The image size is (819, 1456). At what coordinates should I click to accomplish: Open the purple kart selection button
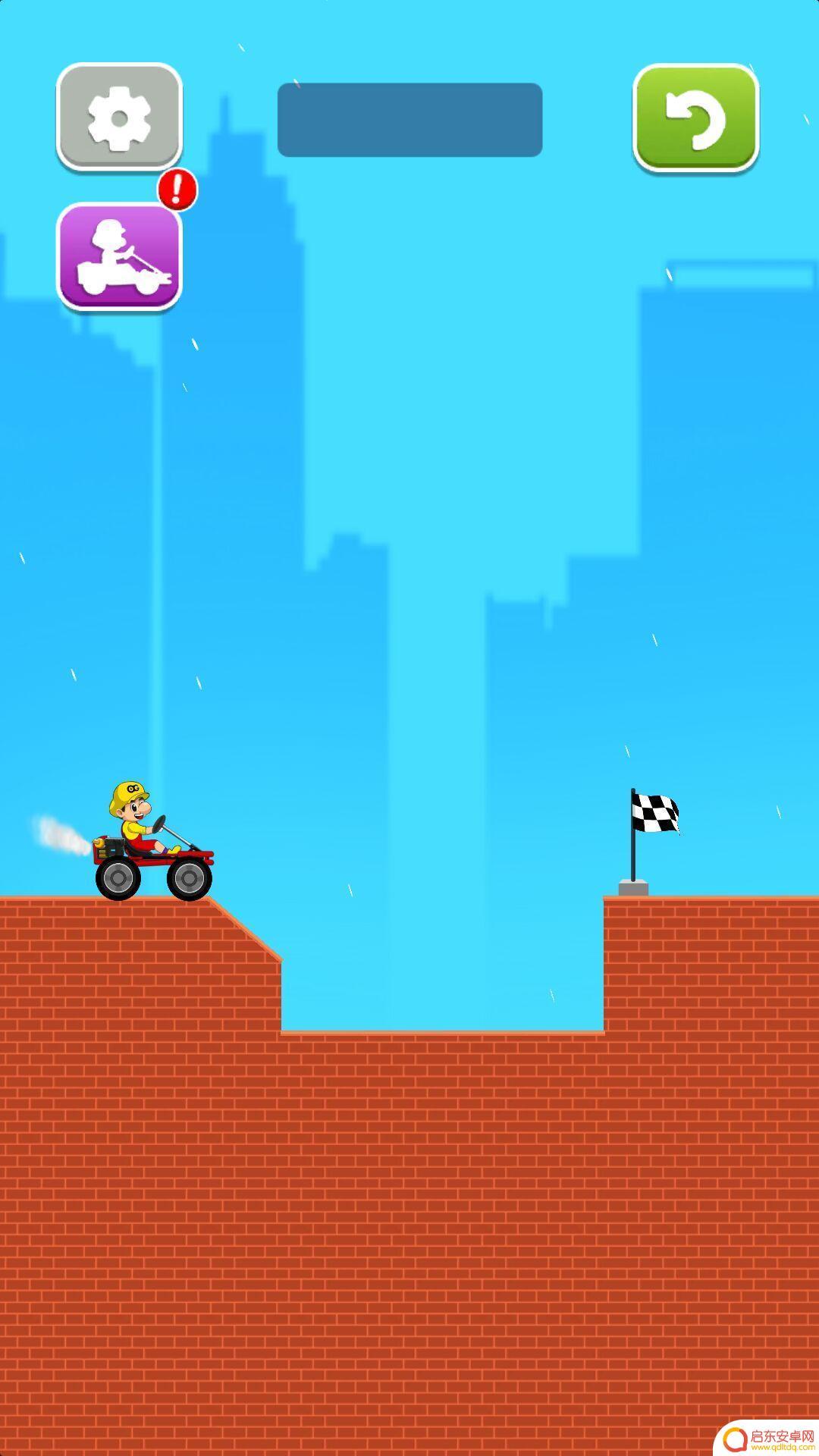120,257
